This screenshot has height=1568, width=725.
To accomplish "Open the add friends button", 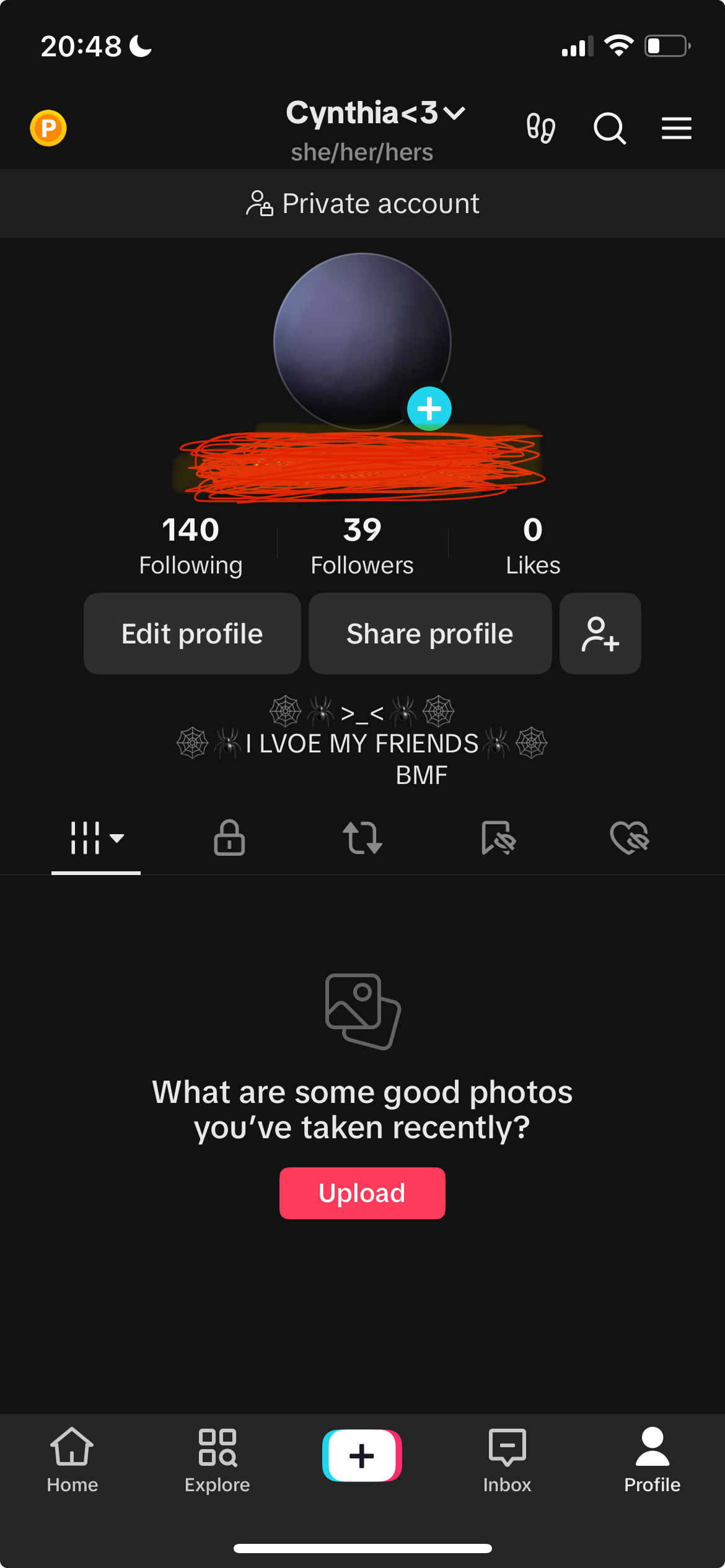I will [600, 634].
